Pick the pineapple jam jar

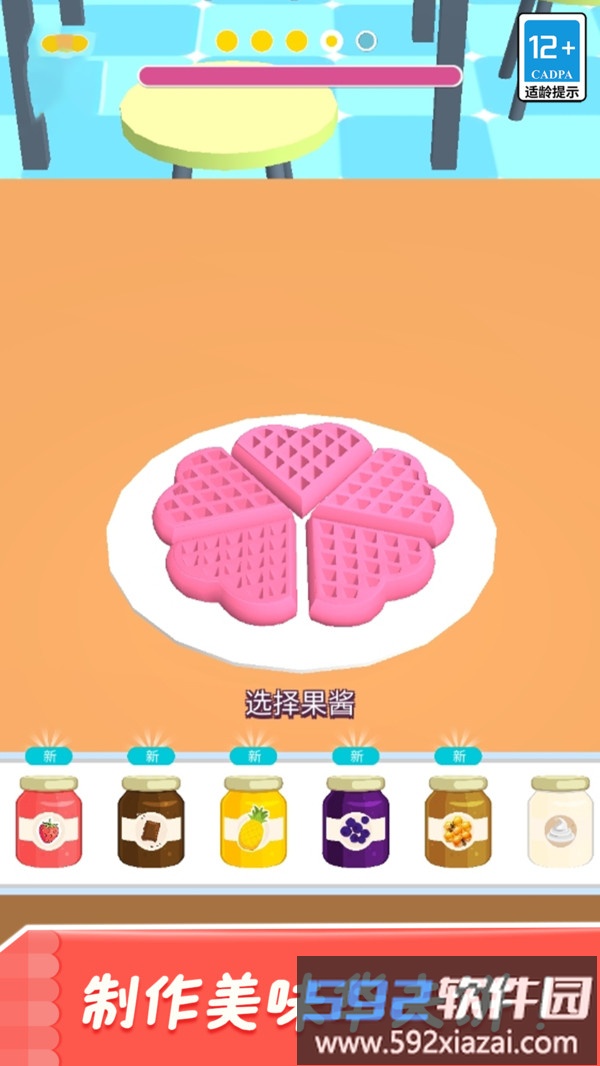pos(253,821)
